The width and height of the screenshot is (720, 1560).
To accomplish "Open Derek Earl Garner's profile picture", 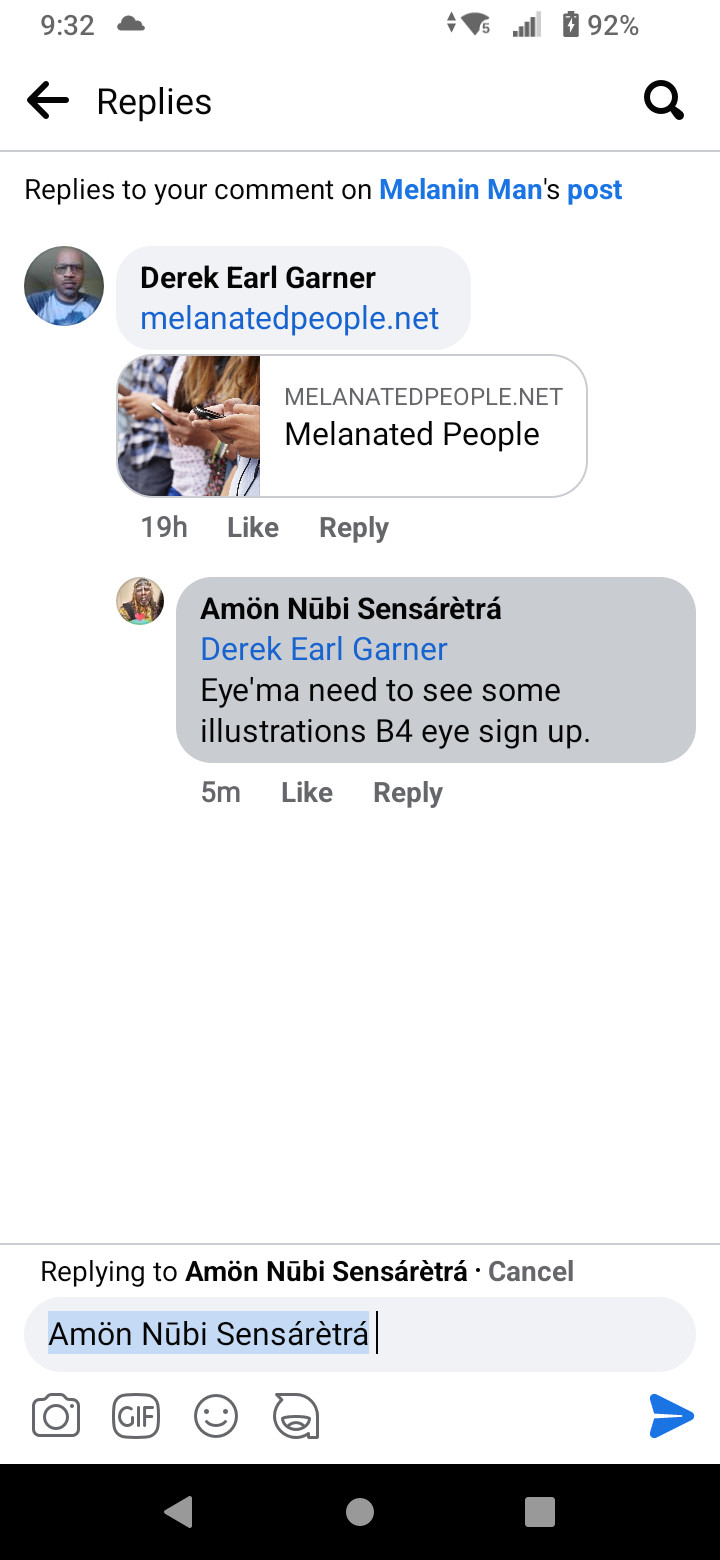I will 64,286.
